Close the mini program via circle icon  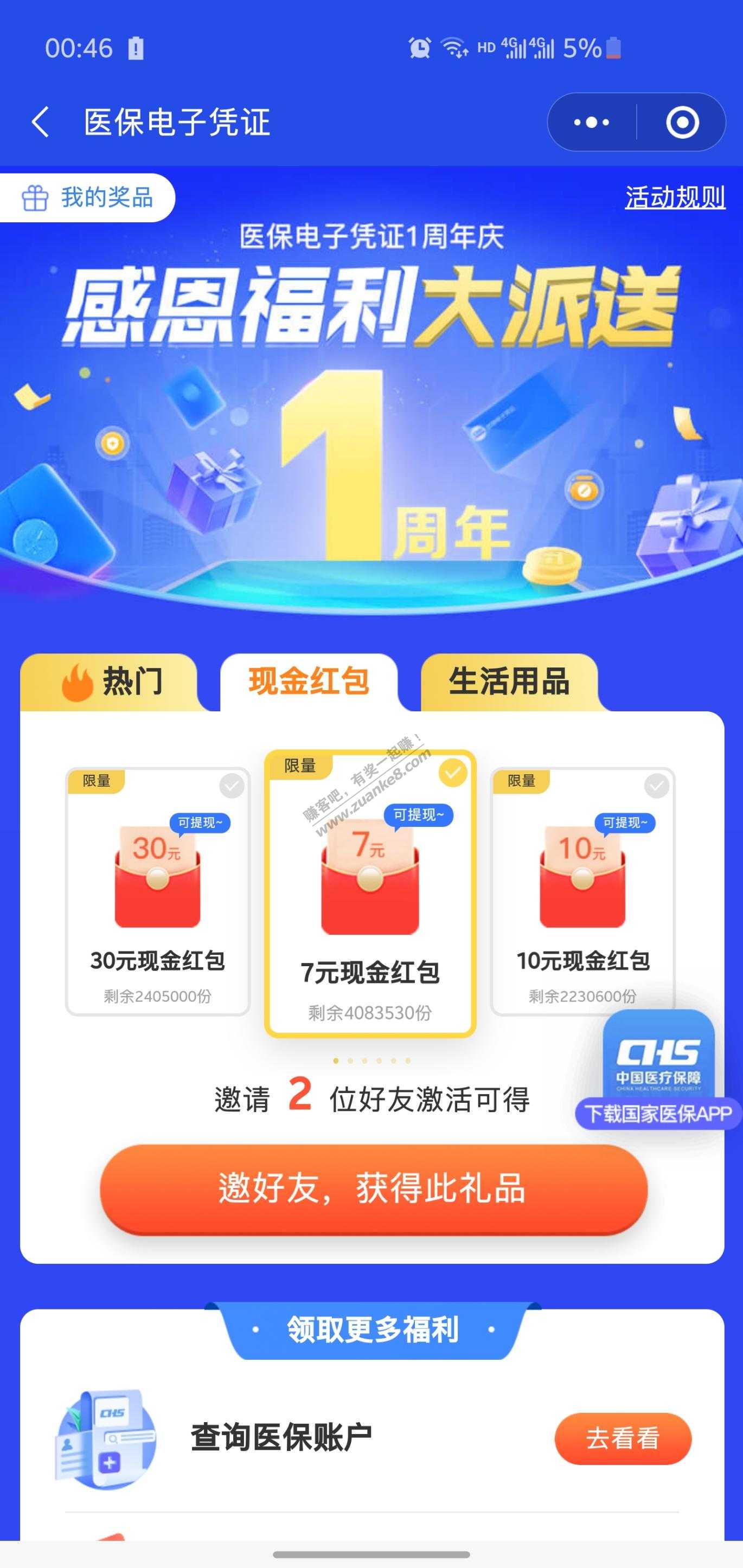click(x=682, y=123)
